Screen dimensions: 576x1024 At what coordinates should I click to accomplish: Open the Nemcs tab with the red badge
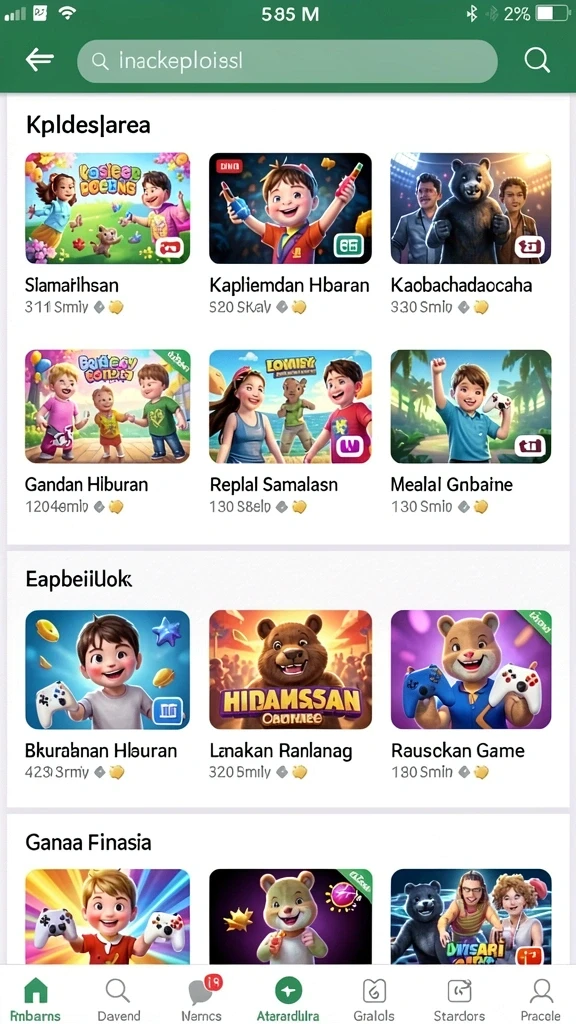pyautogui.click(x=202, y=999)
